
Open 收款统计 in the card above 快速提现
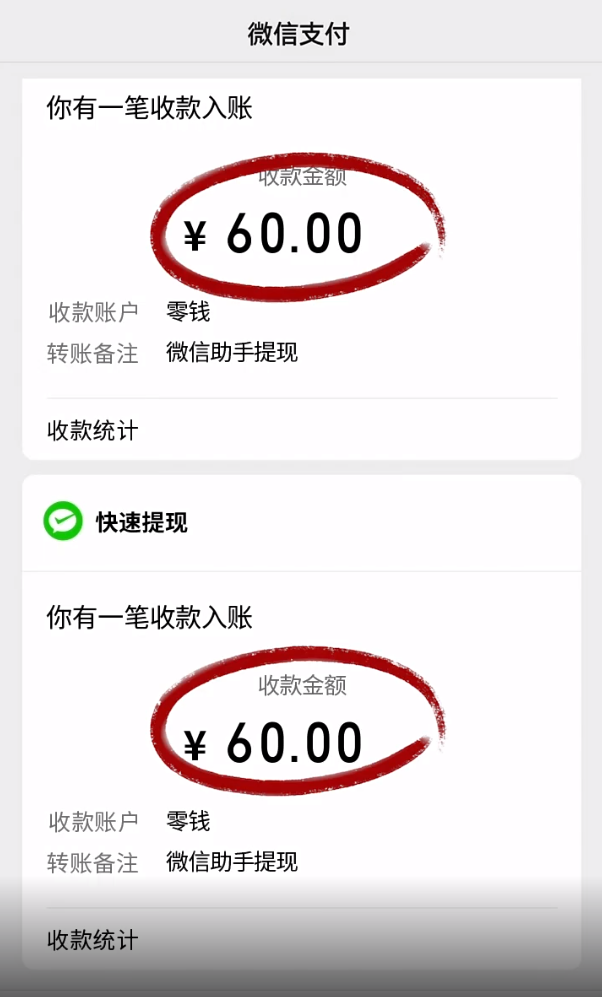(x=93, y=431)
